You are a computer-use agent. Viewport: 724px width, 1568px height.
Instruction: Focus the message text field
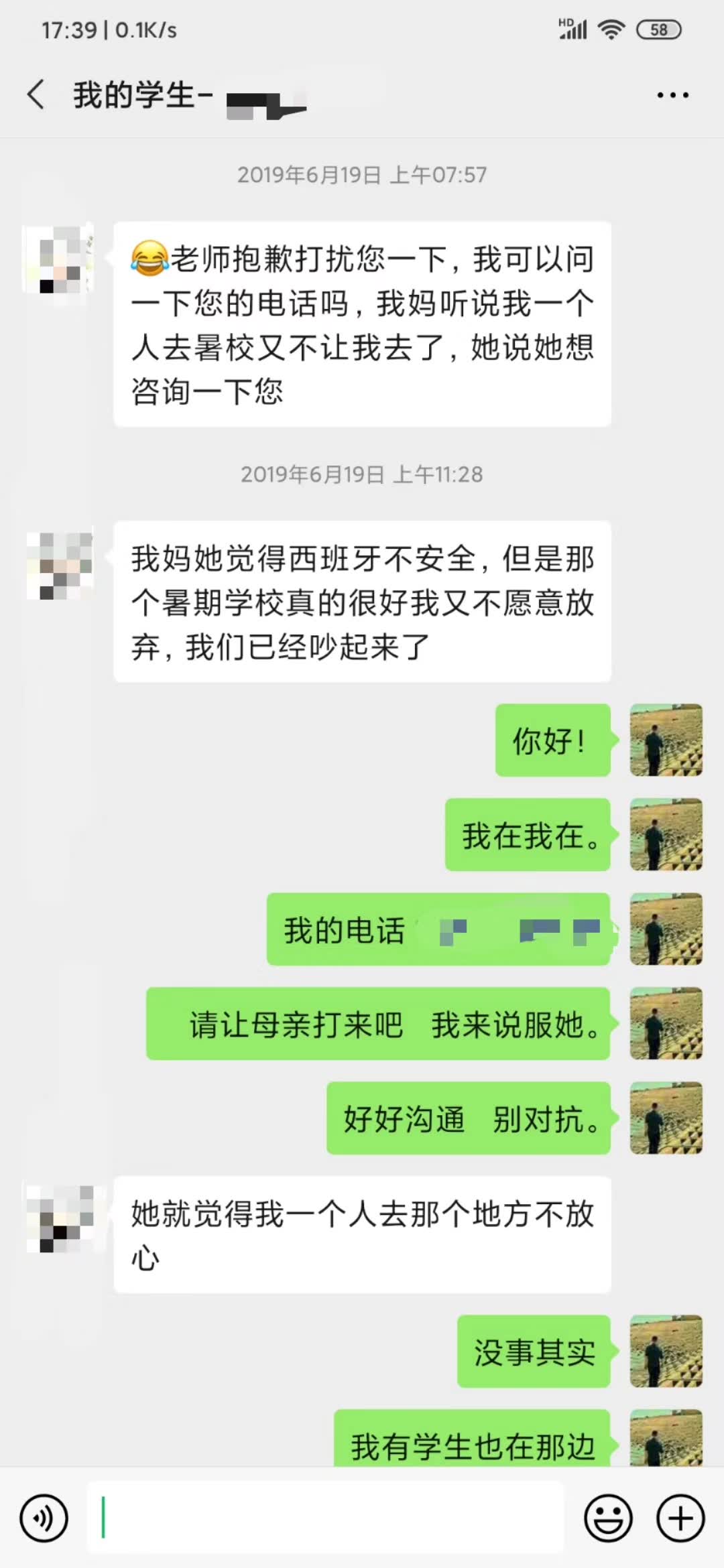(x=325, y=1518)
